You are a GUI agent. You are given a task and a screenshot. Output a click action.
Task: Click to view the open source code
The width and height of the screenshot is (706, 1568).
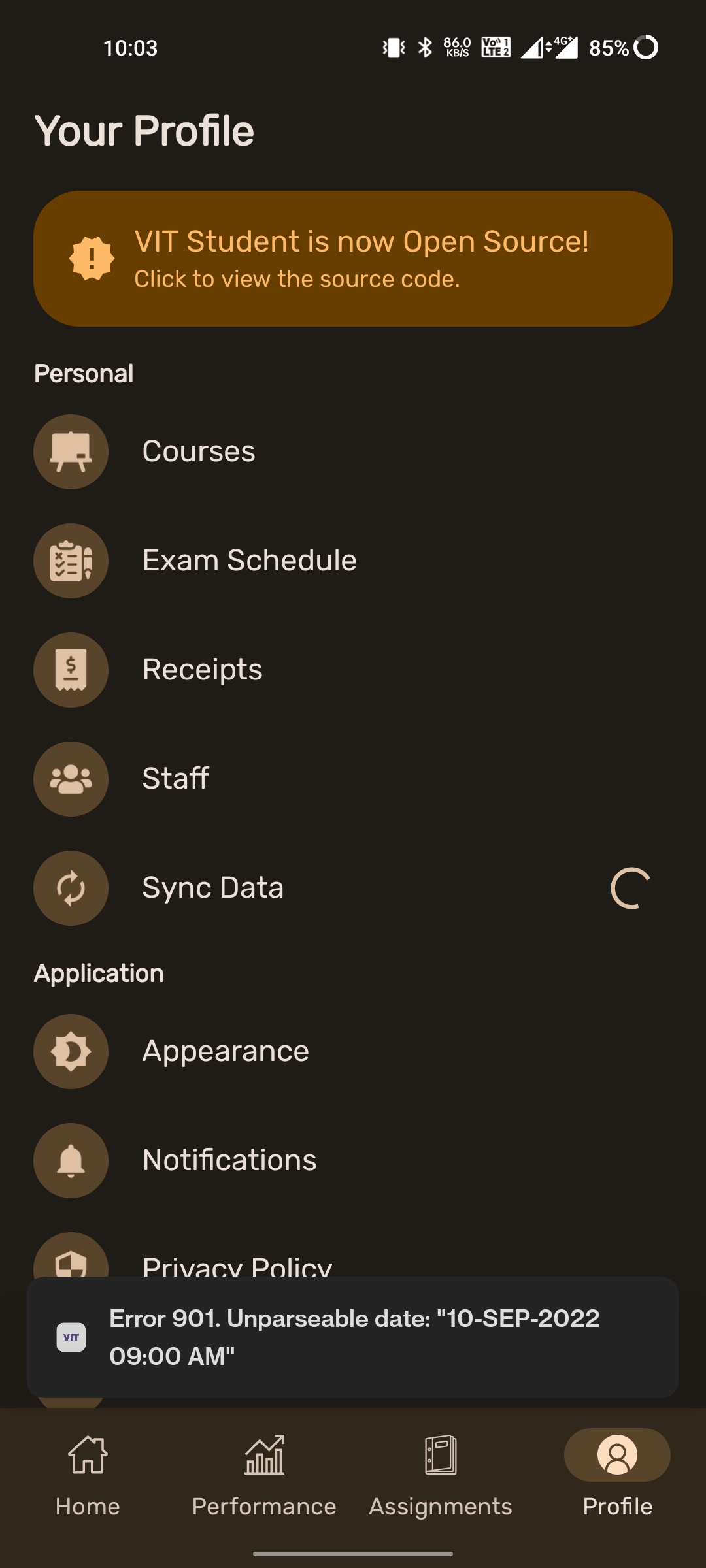(x=353, y=259)
